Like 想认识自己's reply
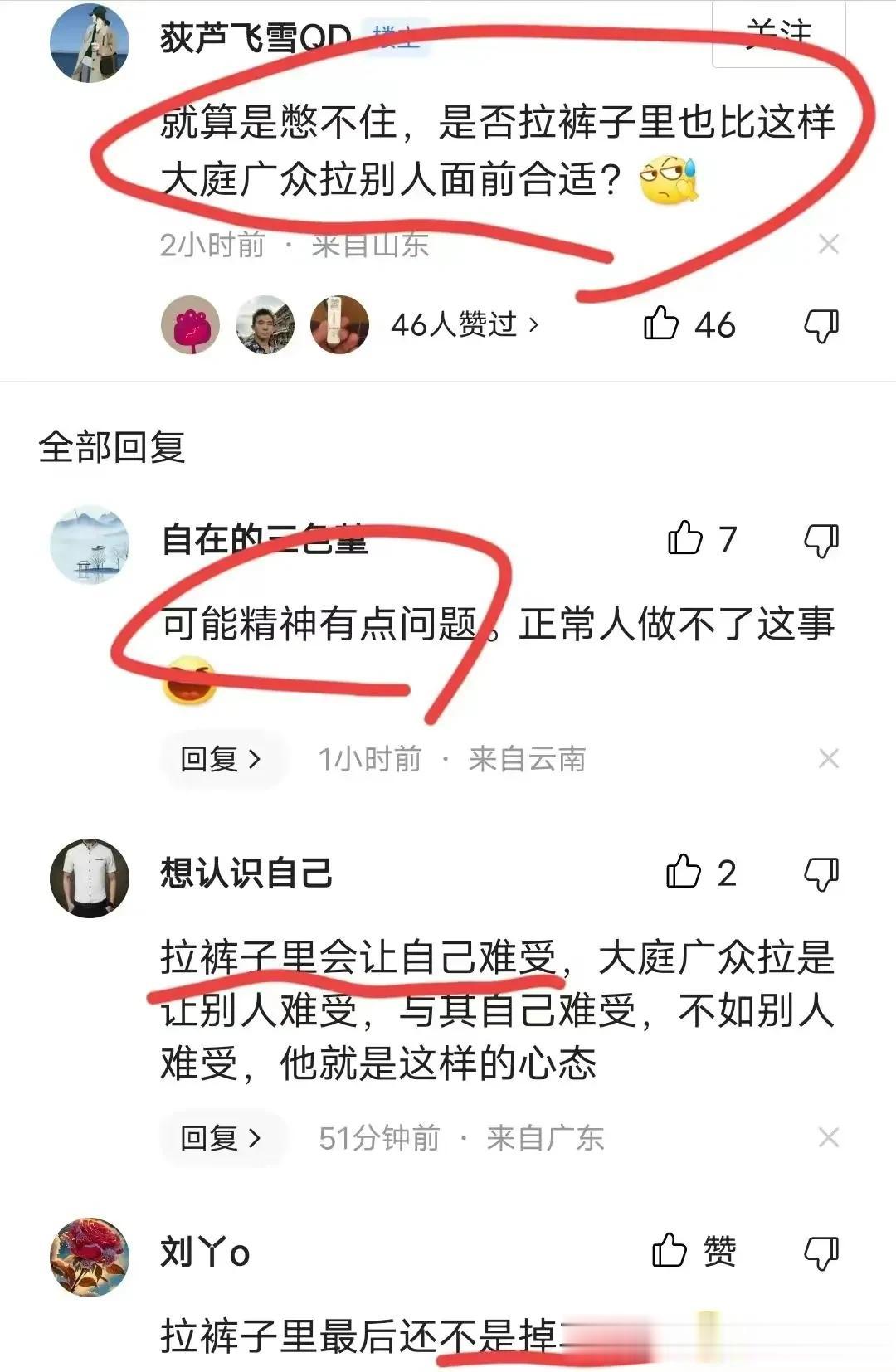Viewport: 896px width, 1372px height. [x=684, y=873]
